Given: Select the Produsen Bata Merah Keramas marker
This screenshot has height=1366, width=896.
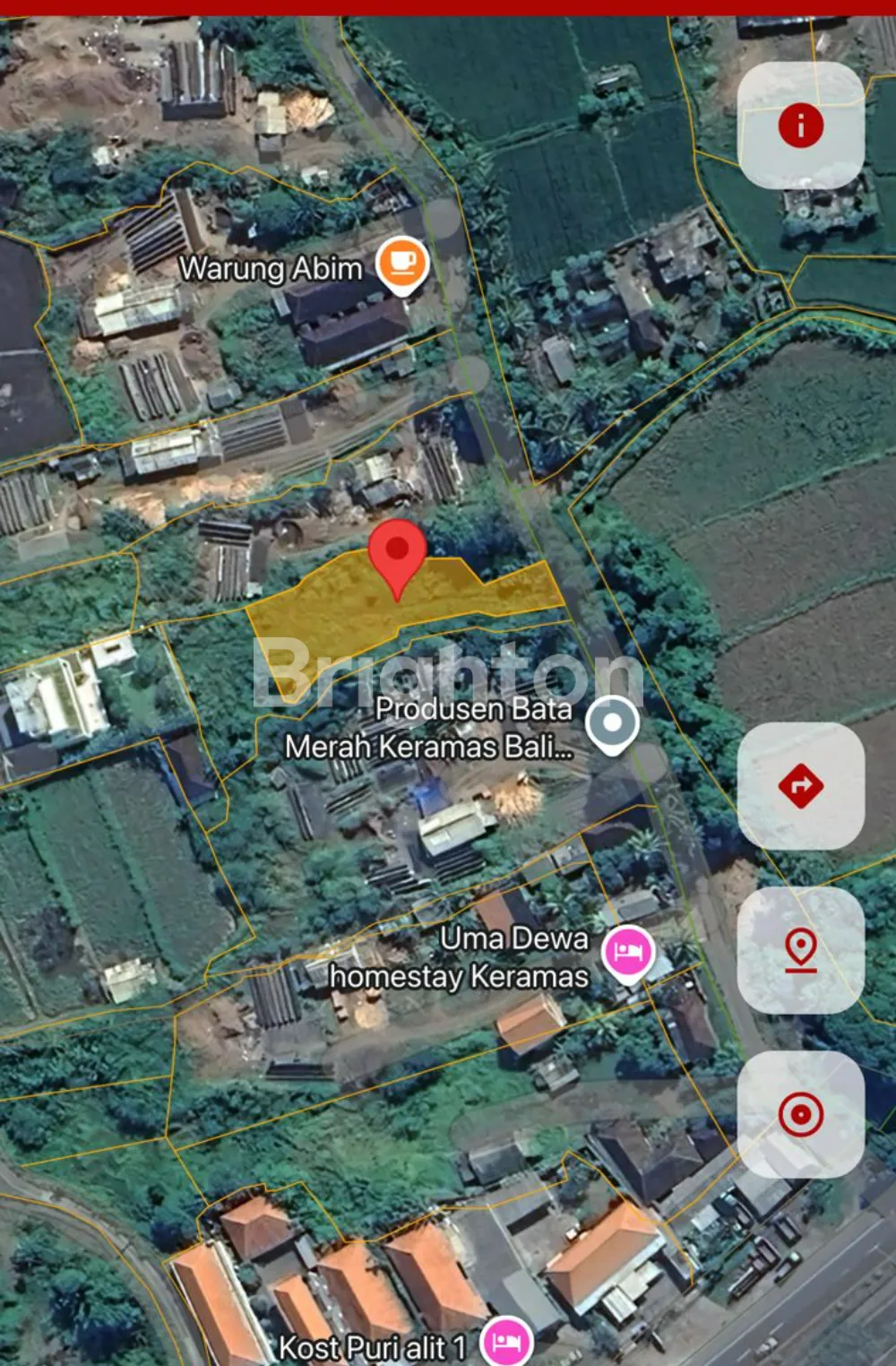Looking at the screenshot, I should [613, 723].
